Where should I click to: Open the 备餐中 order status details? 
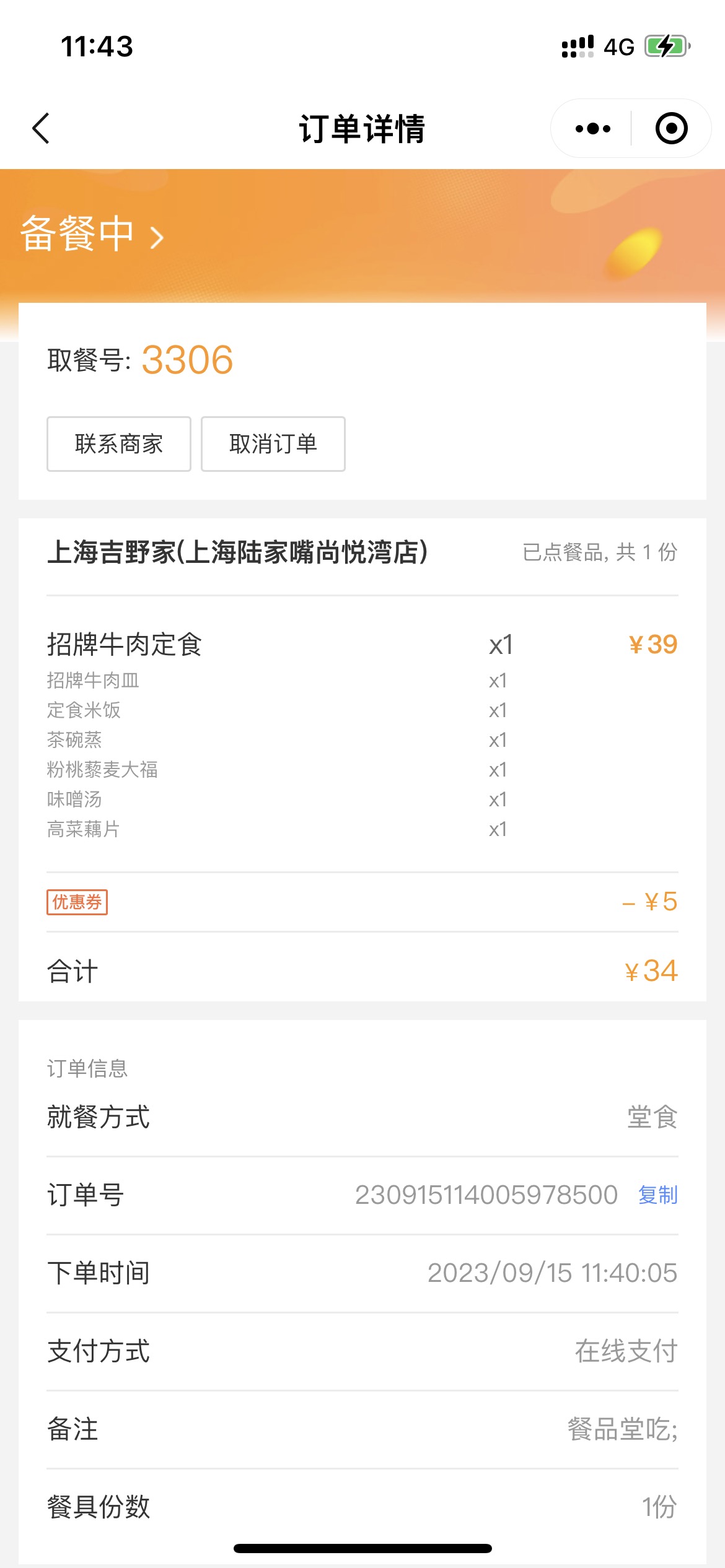93,234
